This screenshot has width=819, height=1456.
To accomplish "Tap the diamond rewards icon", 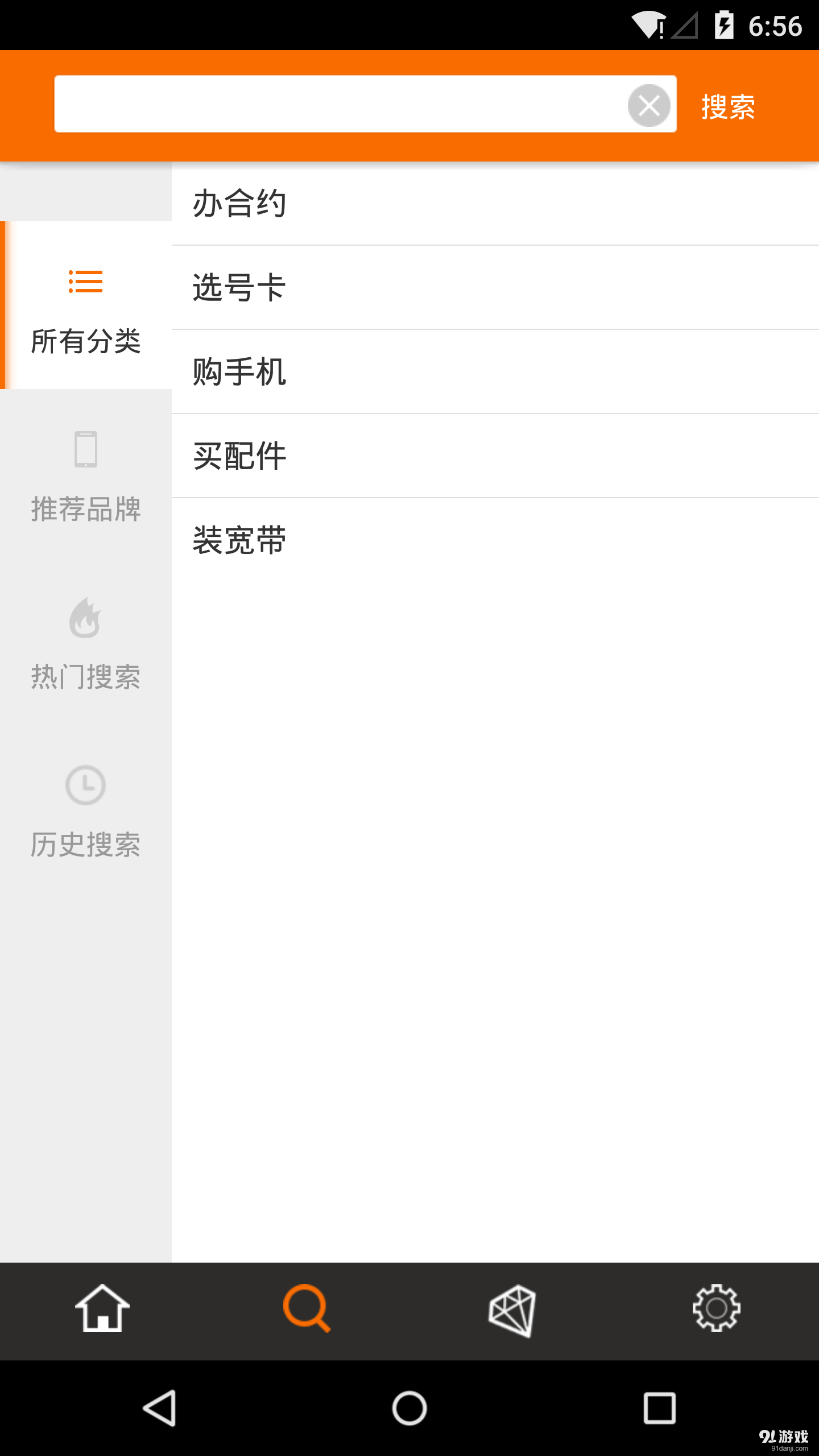I will click(x=512, y=1310).
